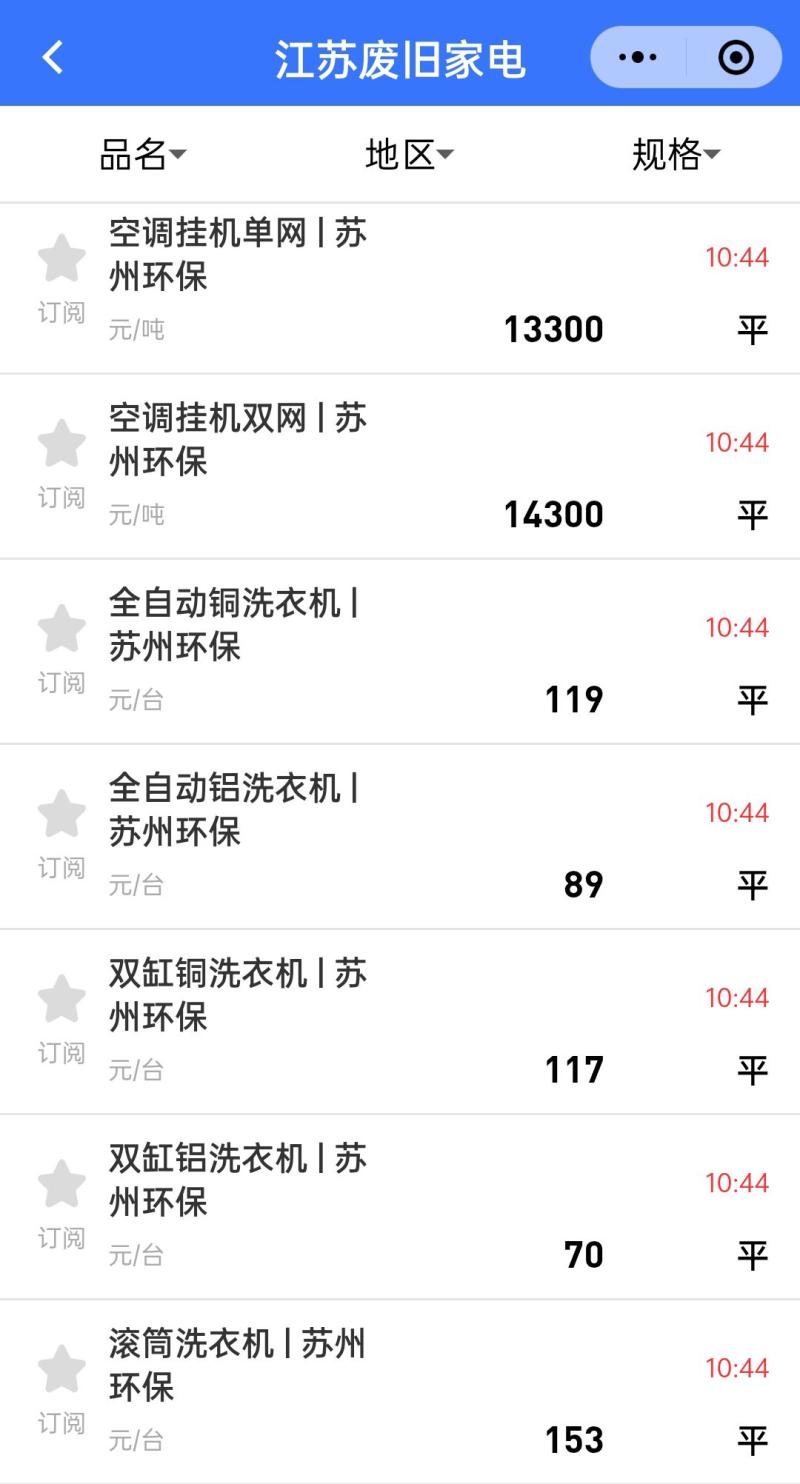The height and width of the screenshot is (1484, 800).
Task: Subscribe to 双缸铝洗衣机 via its star
Action: tap(62, 1185)
